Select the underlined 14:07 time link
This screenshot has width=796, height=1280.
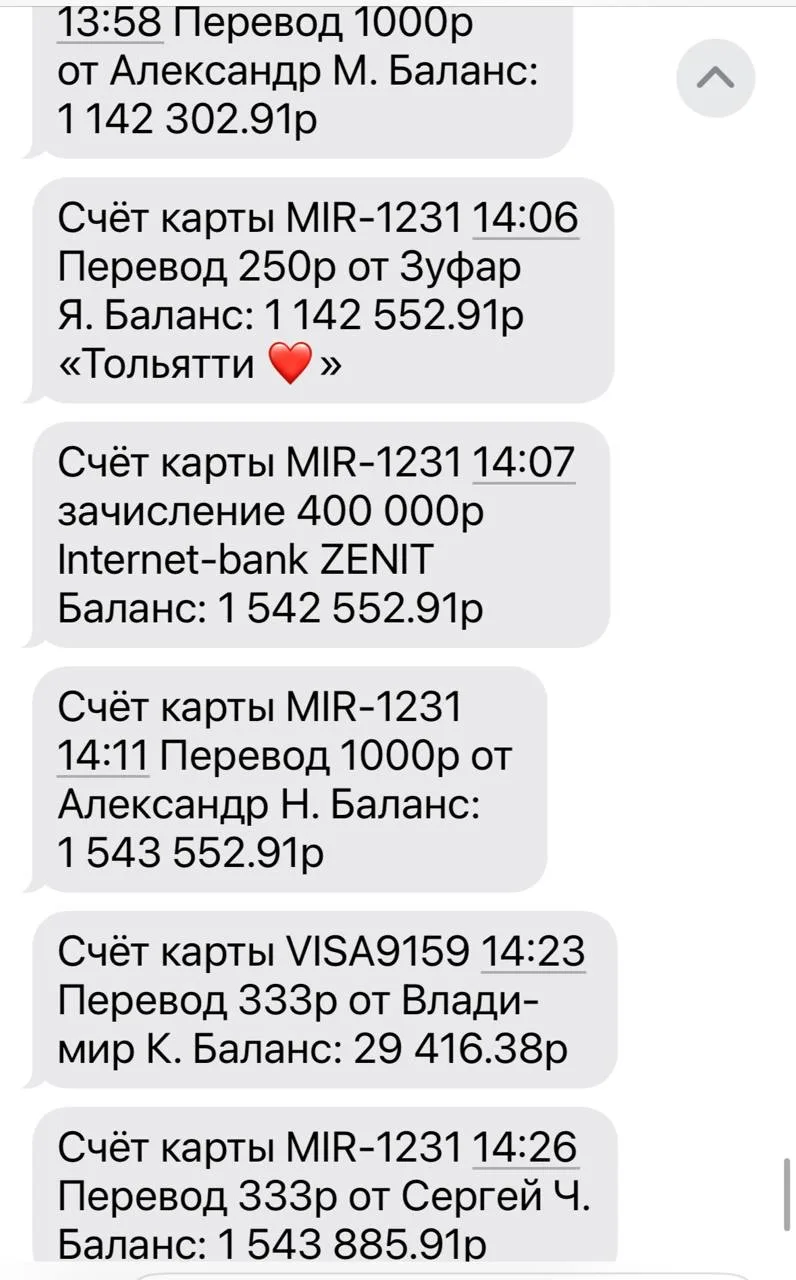[524, 462]
